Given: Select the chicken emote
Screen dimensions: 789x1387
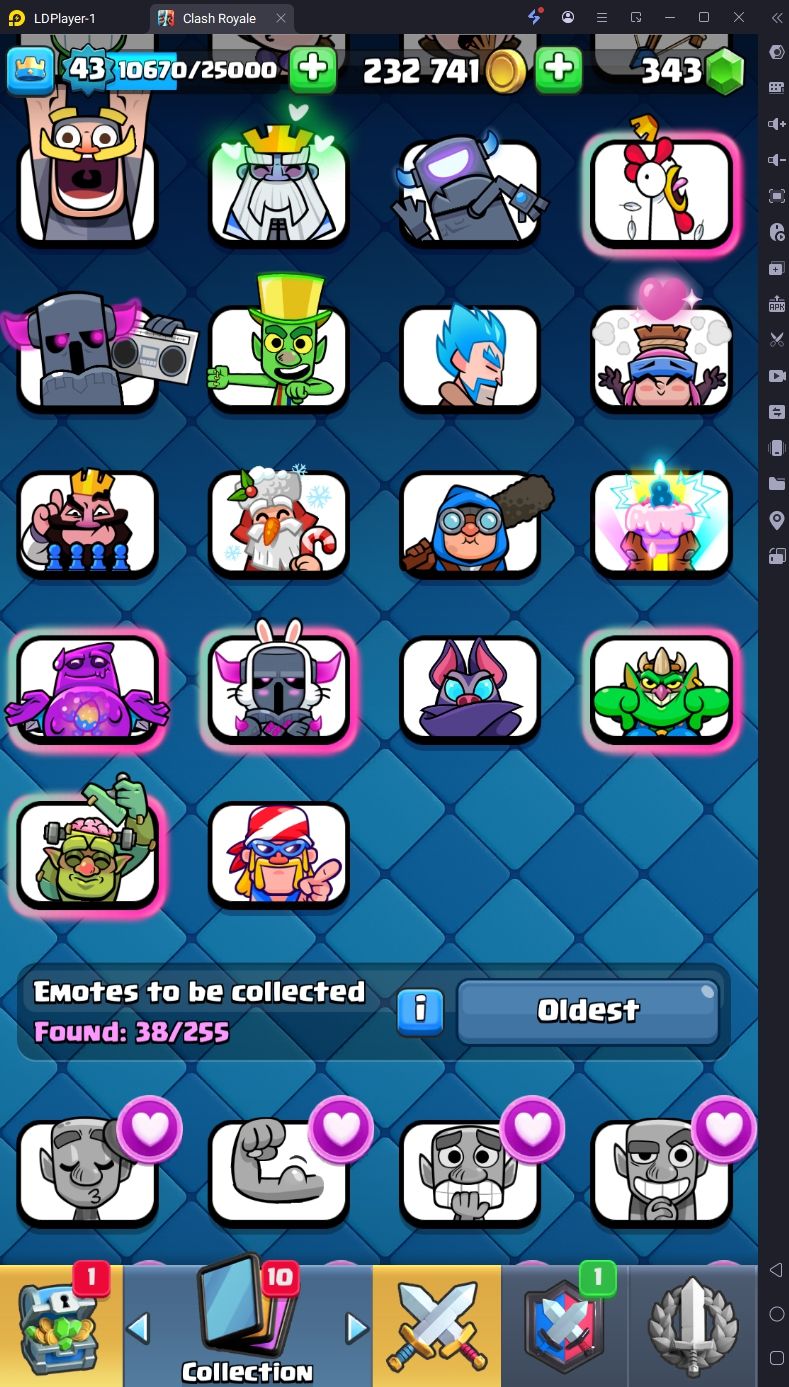Looking at the screenshot, I should pyautogui.click(x=661, y=192).
